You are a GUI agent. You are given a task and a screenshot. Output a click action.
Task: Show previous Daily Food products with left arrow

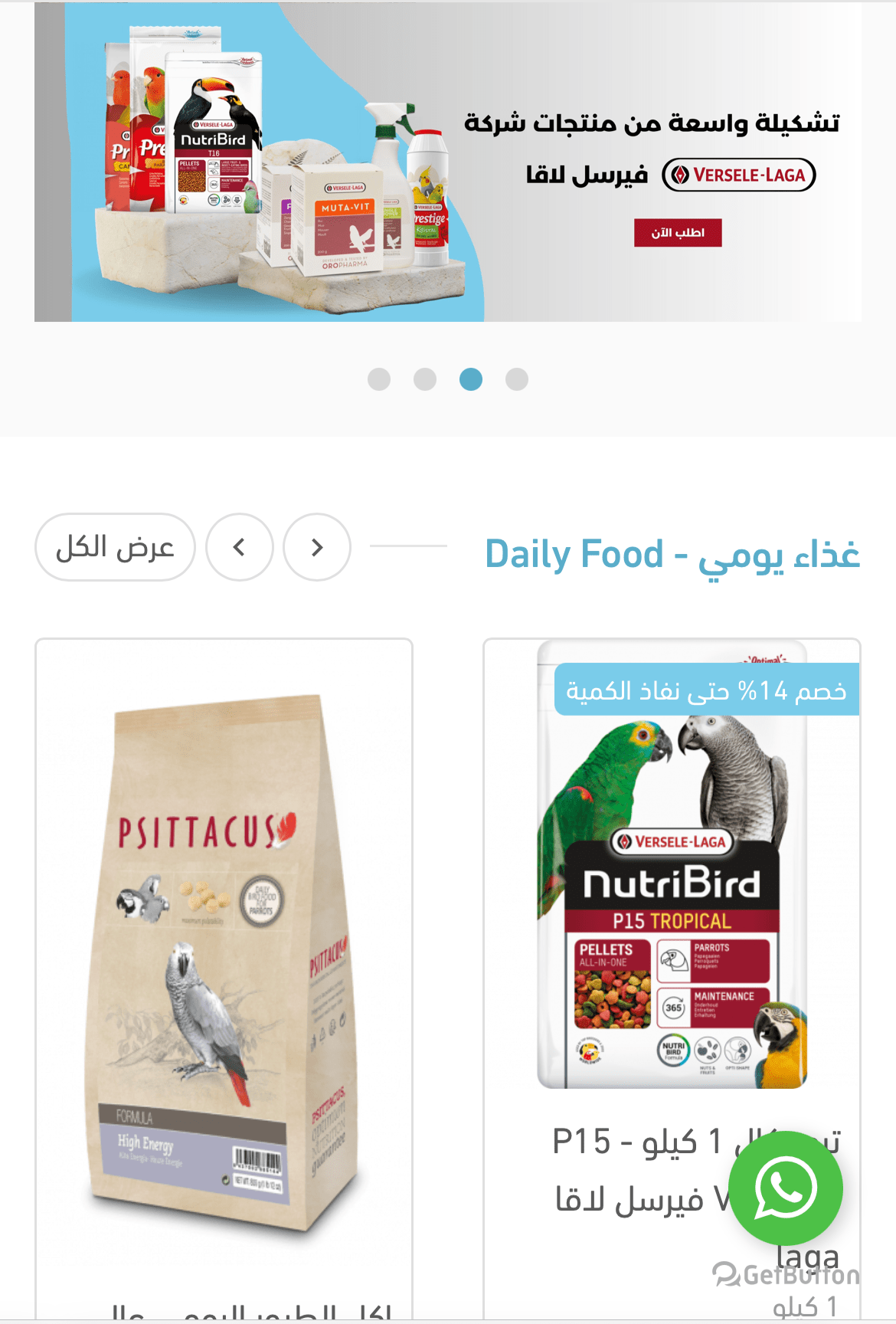point(240,547)
